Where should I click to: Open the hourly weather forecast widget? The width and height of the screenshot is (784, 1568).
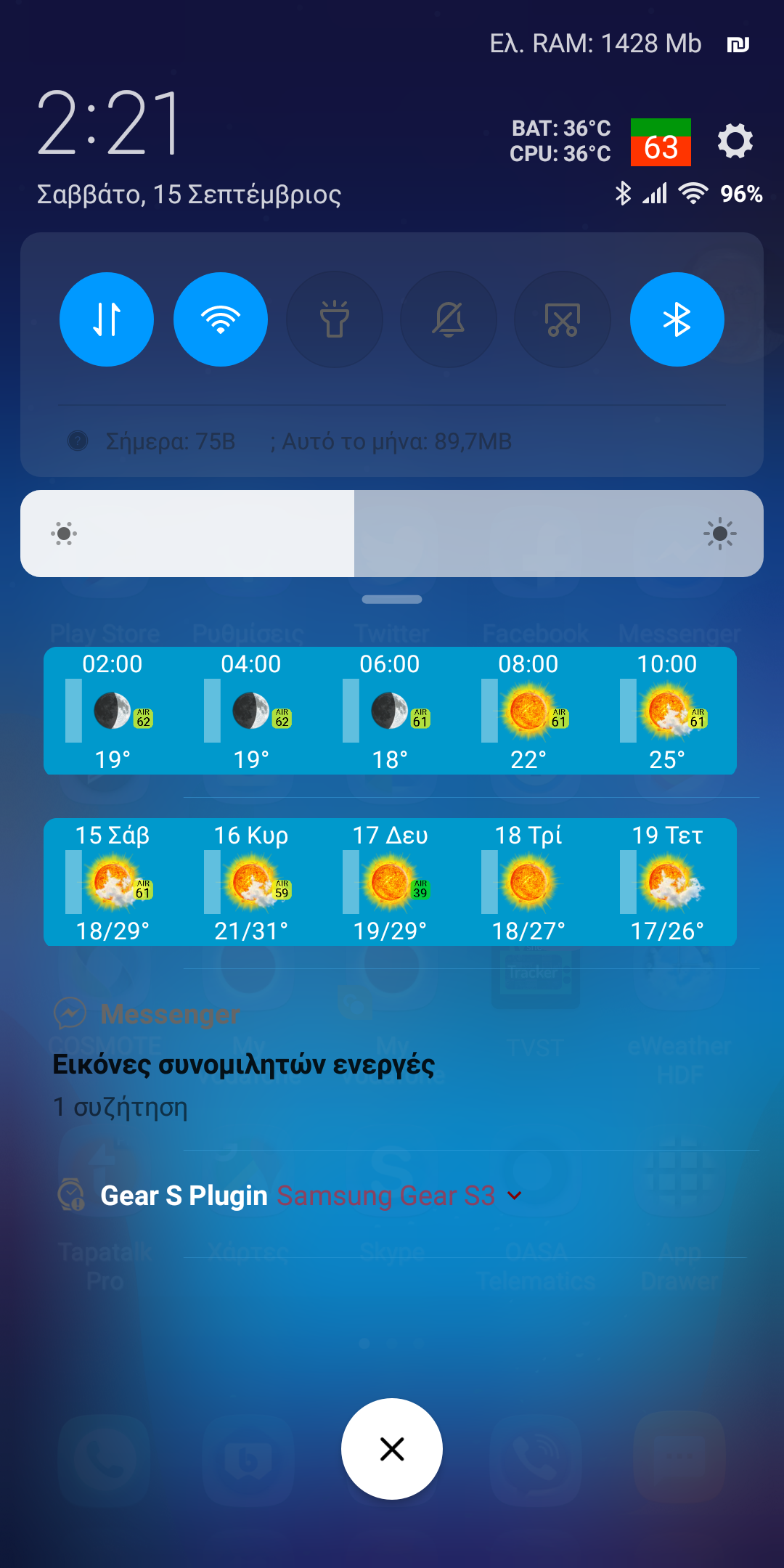coord(390,711)
